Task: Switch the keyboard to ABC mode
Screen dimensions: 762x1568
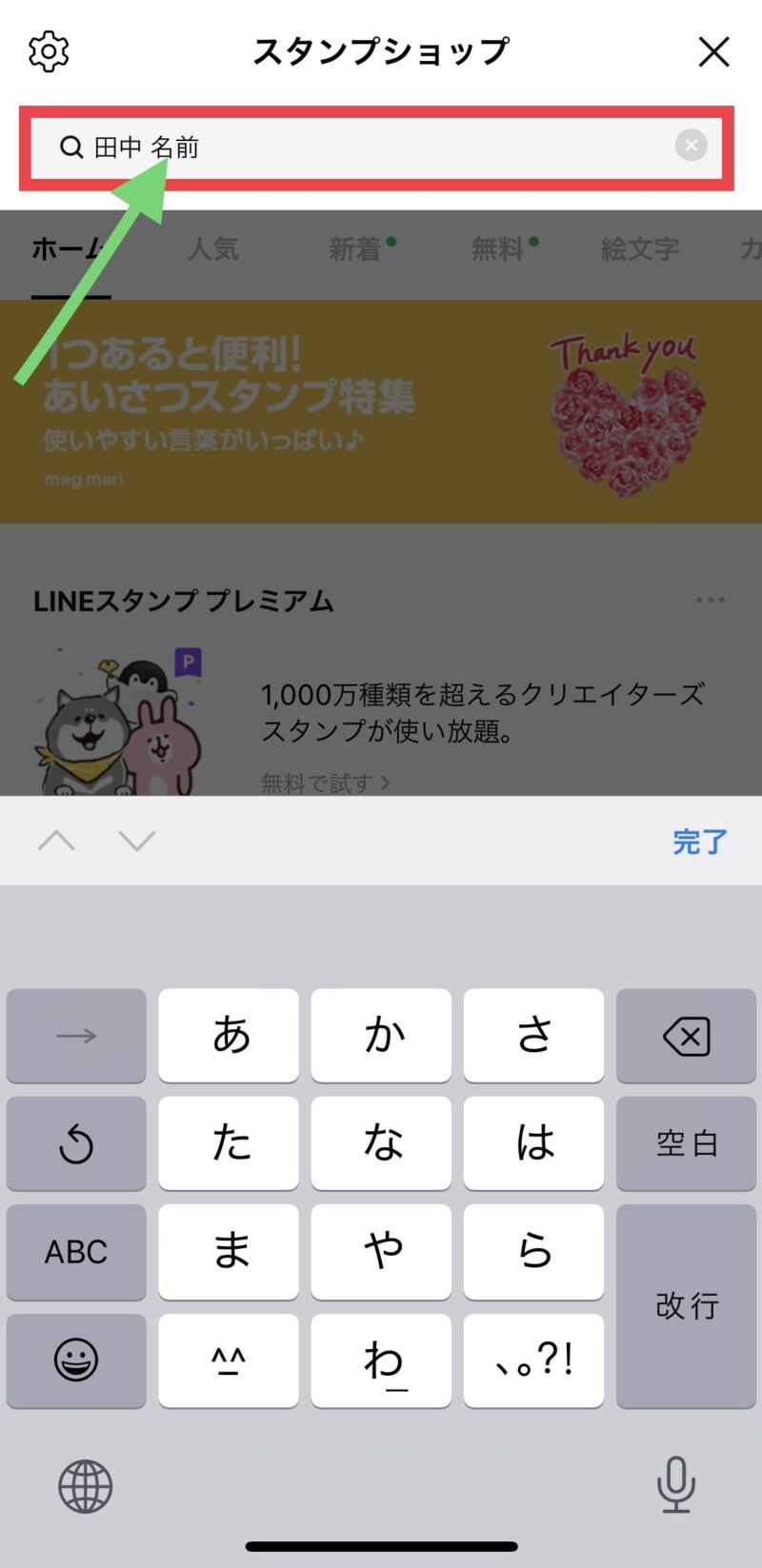Action: (x=76, y=1251)
